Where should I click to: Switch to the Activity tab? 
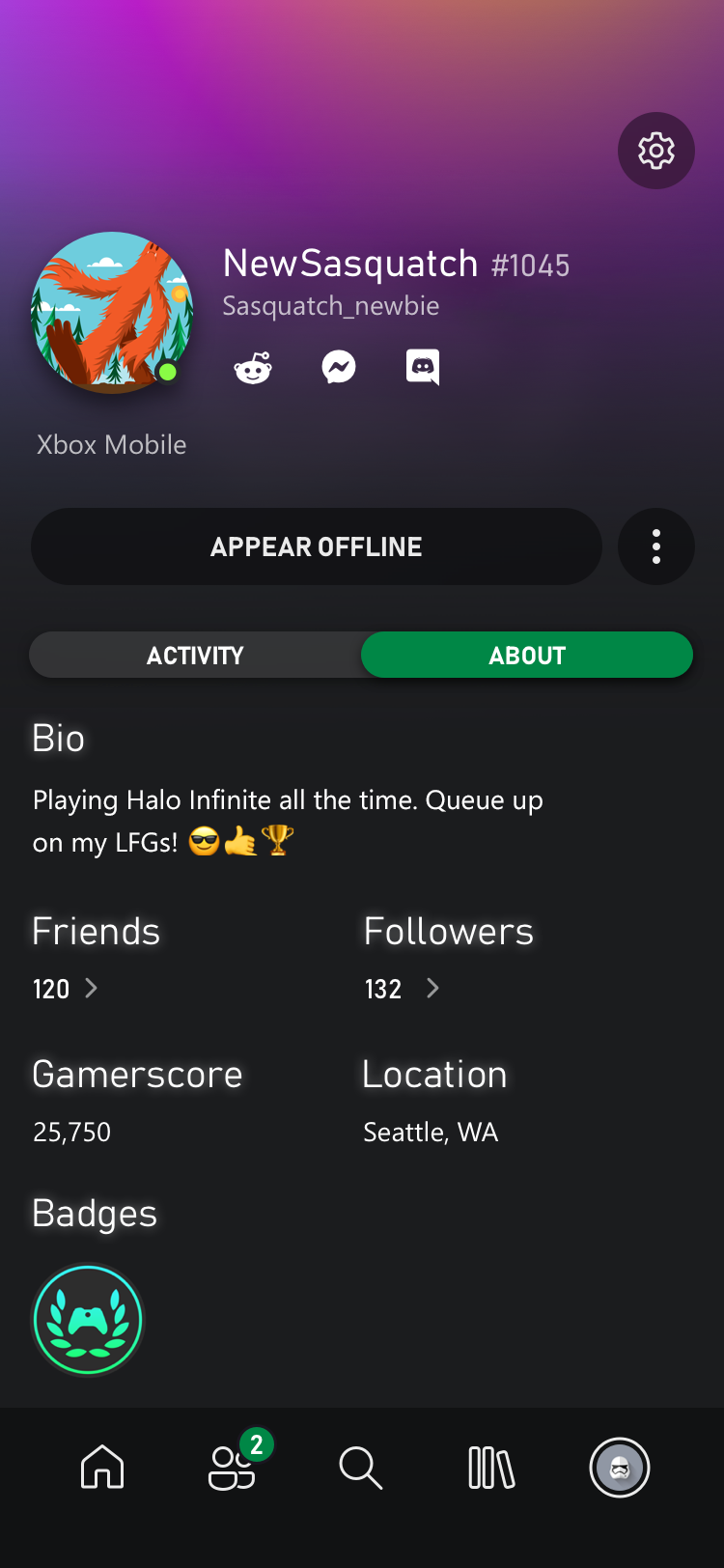[195, 656]
